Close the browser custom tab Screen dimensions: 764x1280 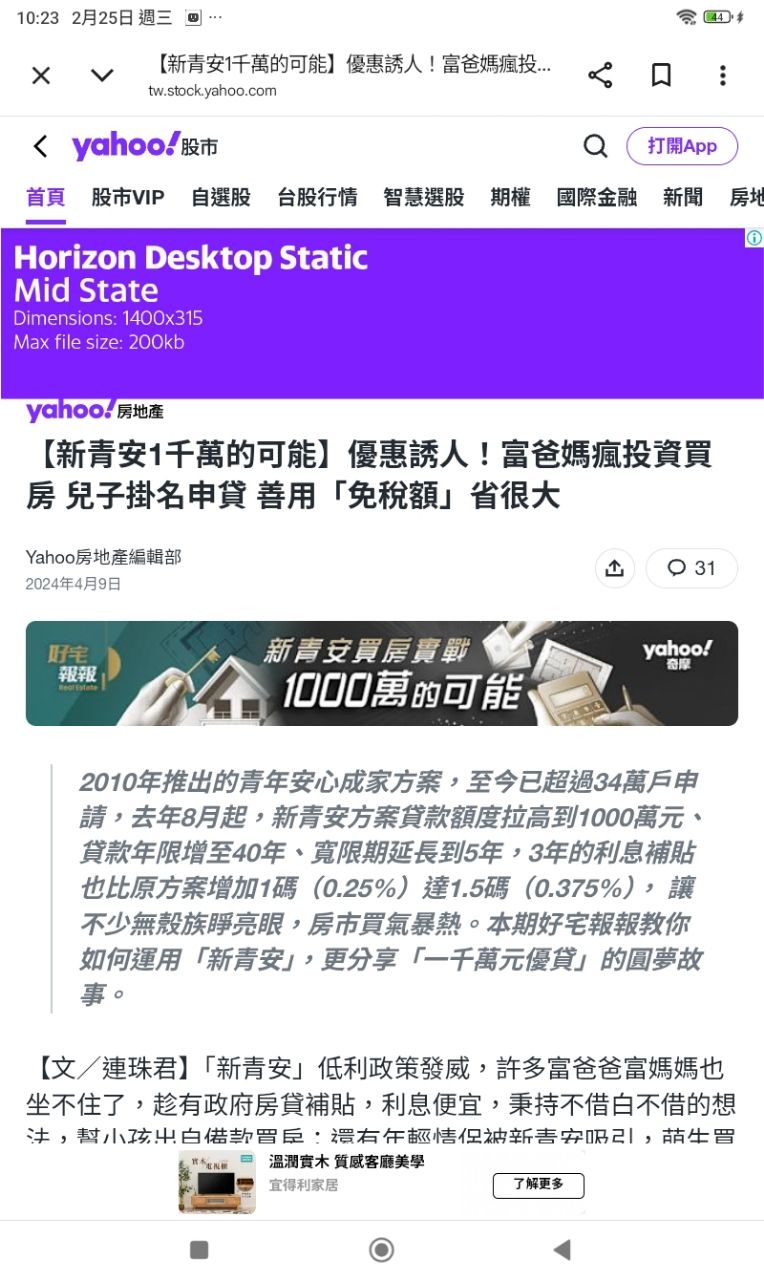[x=41, y=75]
